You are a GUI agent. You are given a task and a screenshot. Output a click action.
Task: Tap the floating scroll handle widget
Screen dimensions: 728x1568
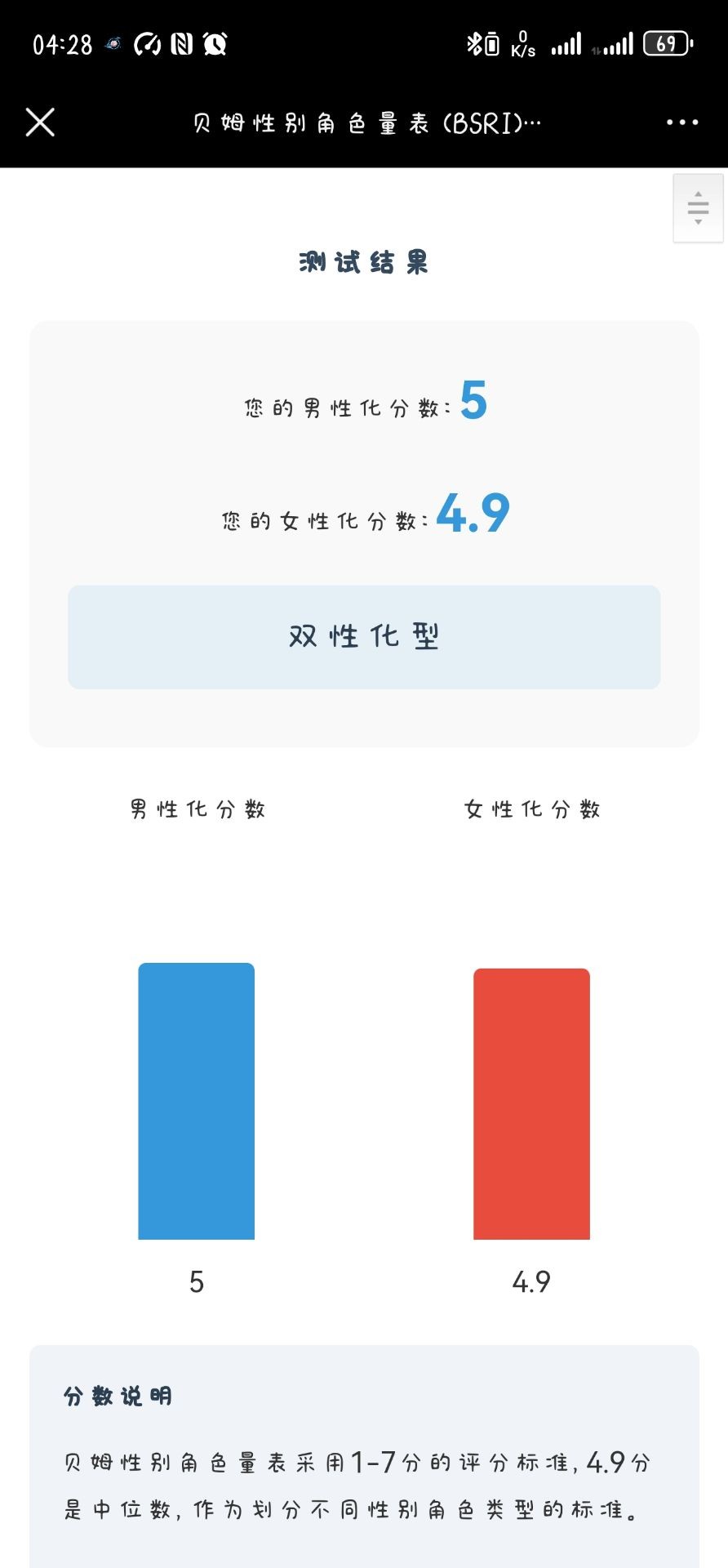[x=698, y=207]
